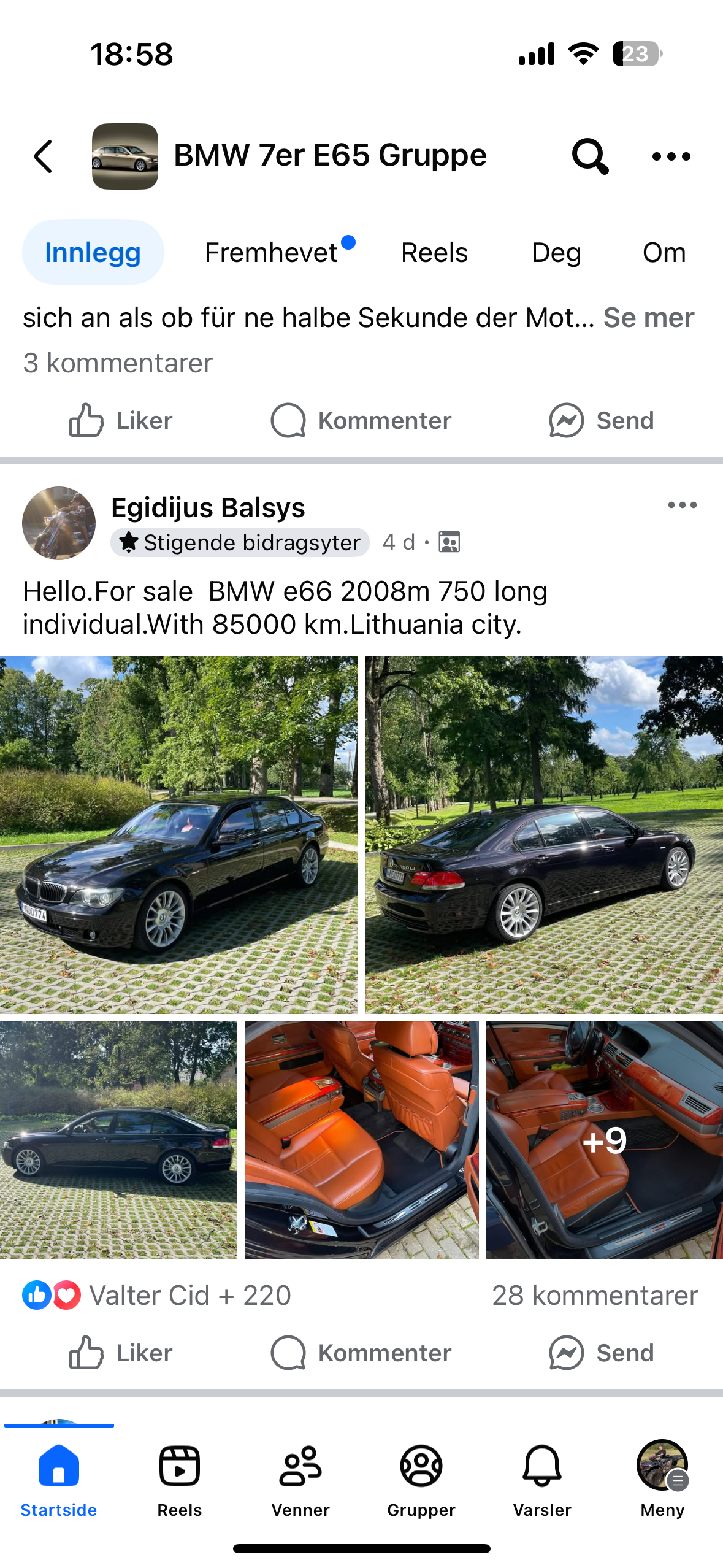Like Egidijus Balsys's BMW sale post
Screen dimensions: 723x1568
[121, 1353]
